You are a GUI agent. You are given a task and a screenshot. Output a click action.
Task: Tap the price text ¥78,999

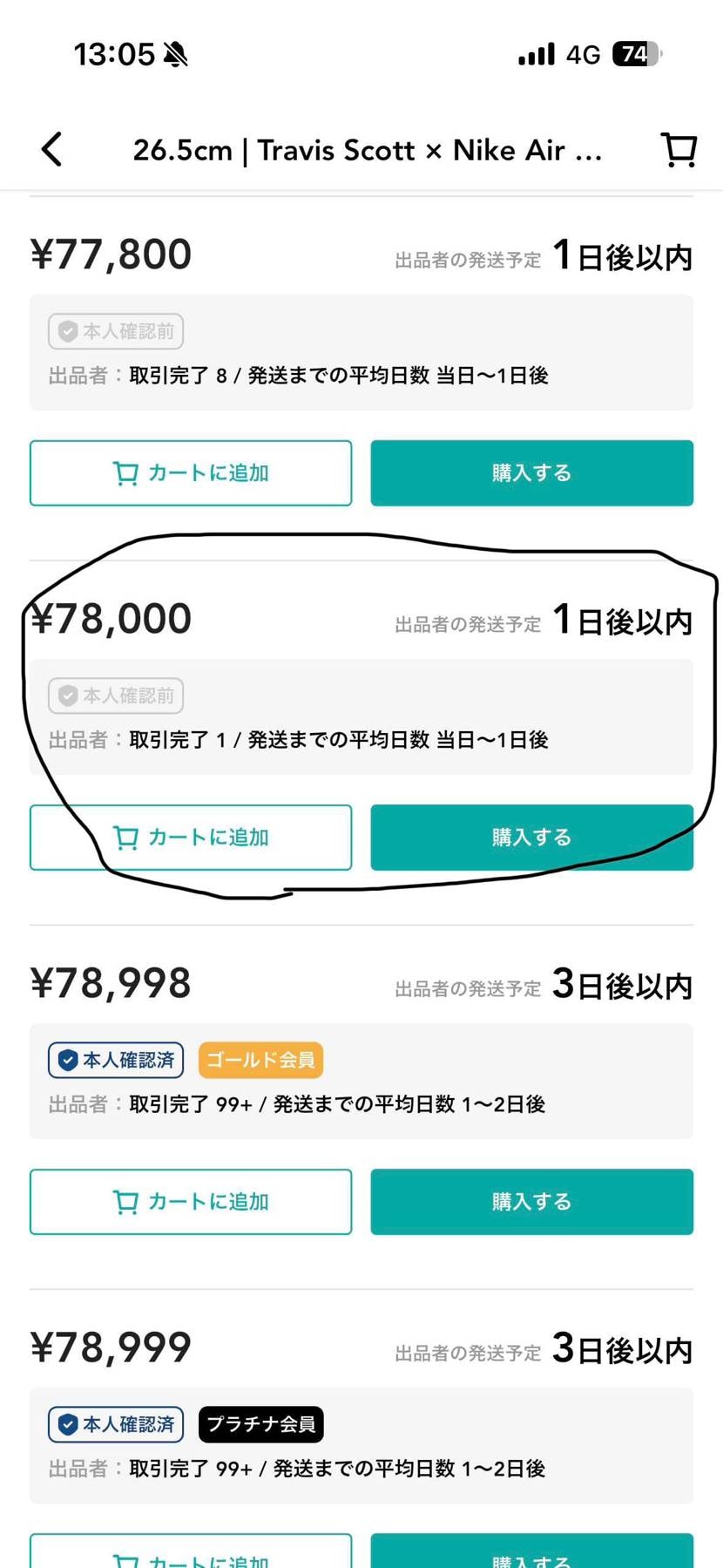click(x=111, y=1347)
